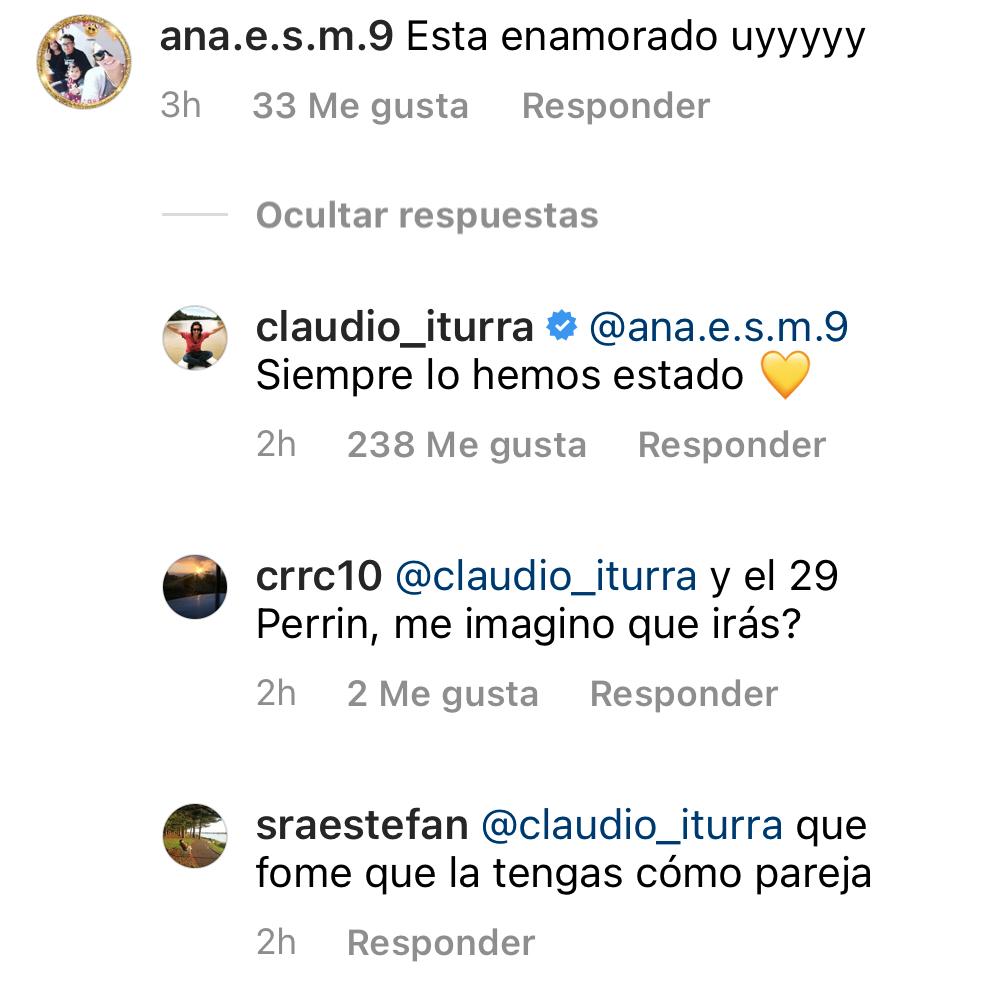Viewport: 995px width, 999px height.
Task: Tap the @claudio_iturra mention in sraestefan's comment
Action: pyautogui.click(x=632, y=825)
